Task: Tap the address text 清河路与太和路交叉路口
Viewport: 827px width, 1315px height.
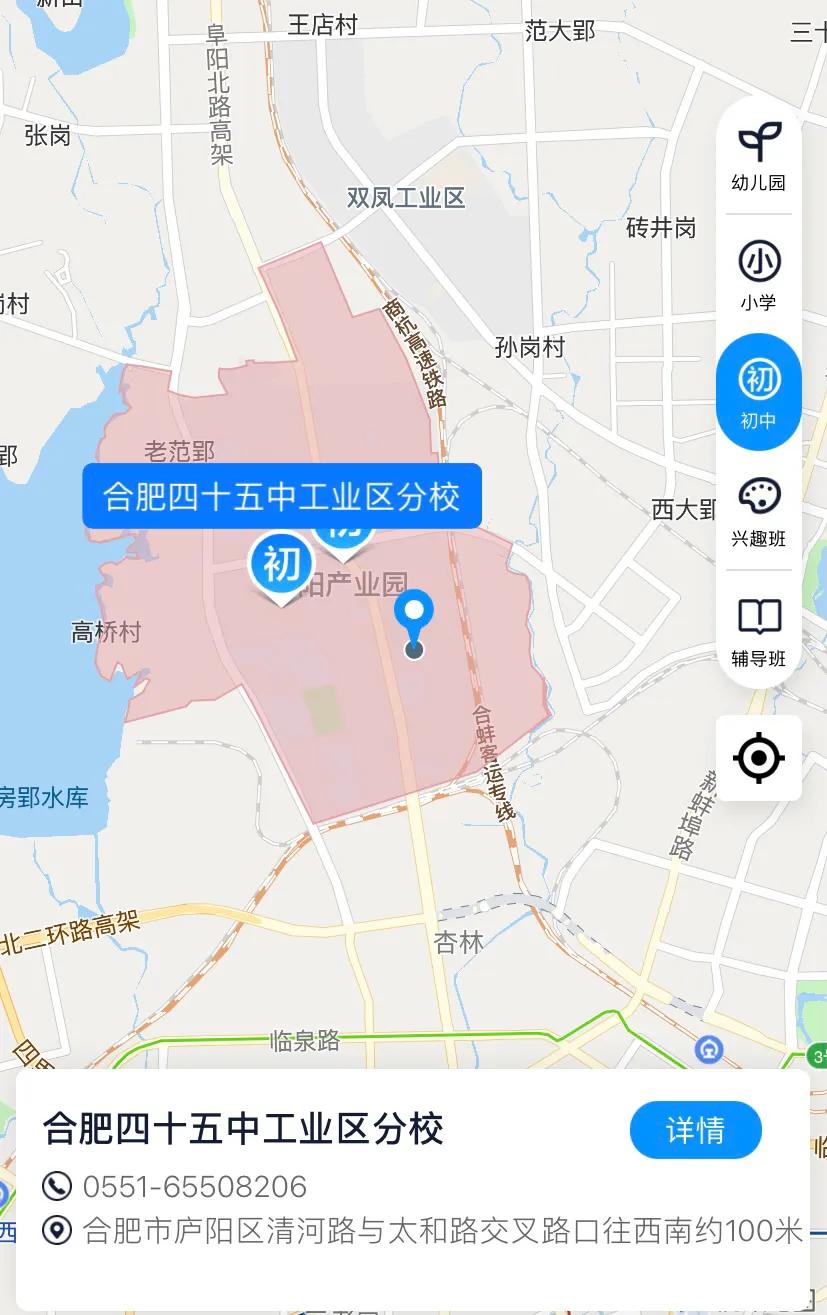Action: (x=400, y=1234)
